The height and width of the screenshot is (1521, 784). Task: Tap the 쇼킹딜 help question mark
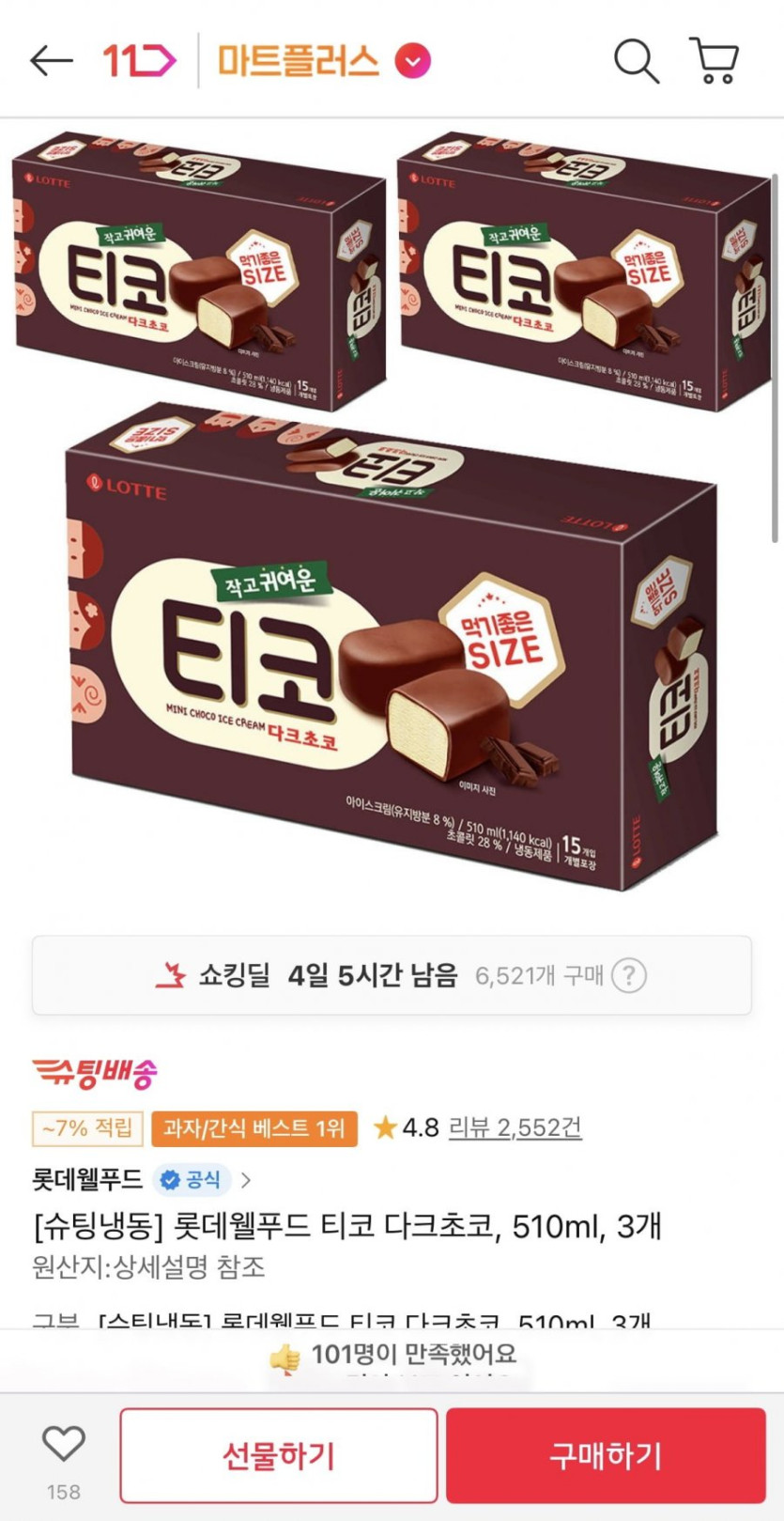point(629,976)
